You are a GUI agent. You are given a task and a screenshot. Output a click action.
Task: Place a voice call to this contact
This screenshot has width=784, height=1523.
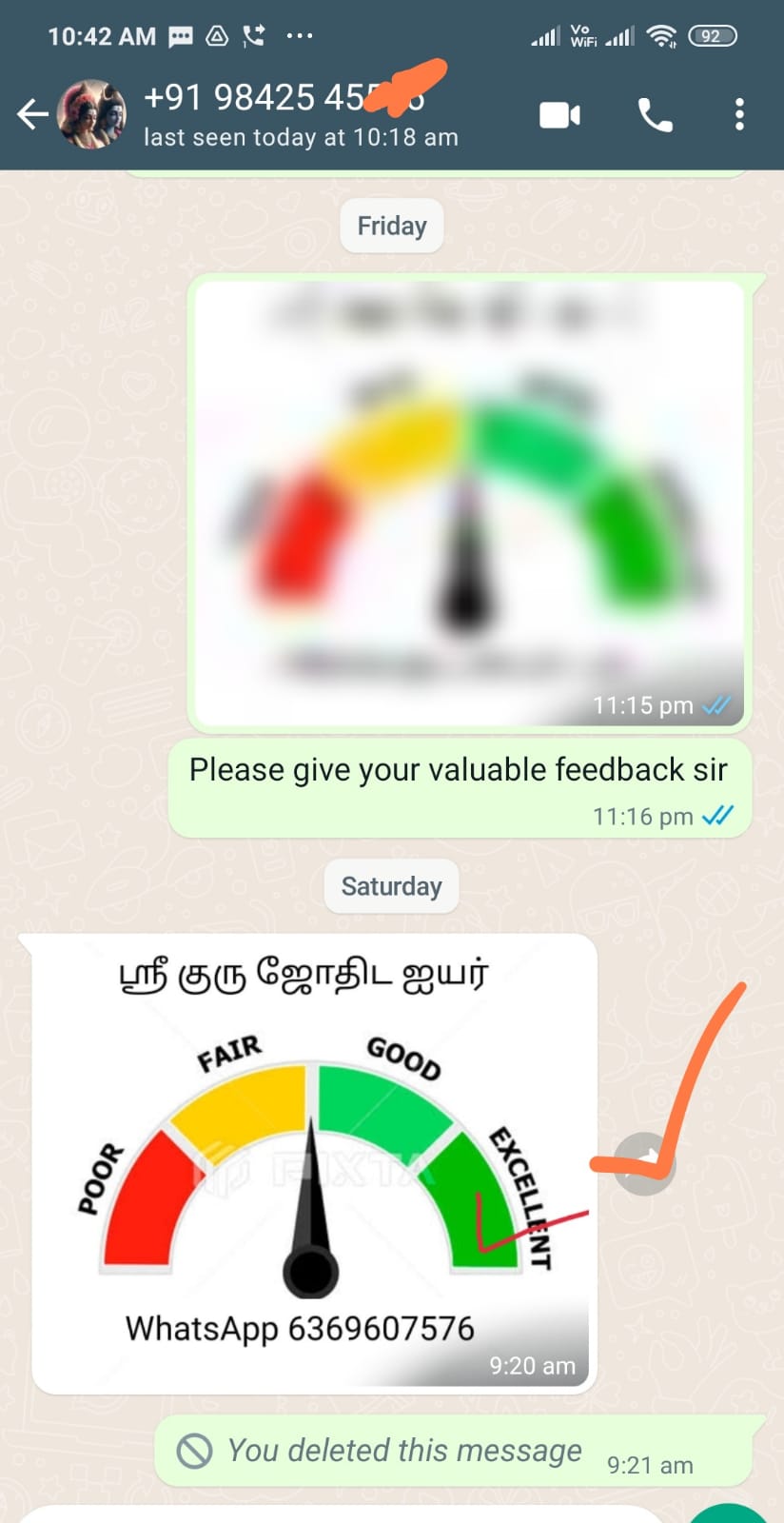pyautogui.click(x=655, y=115)
